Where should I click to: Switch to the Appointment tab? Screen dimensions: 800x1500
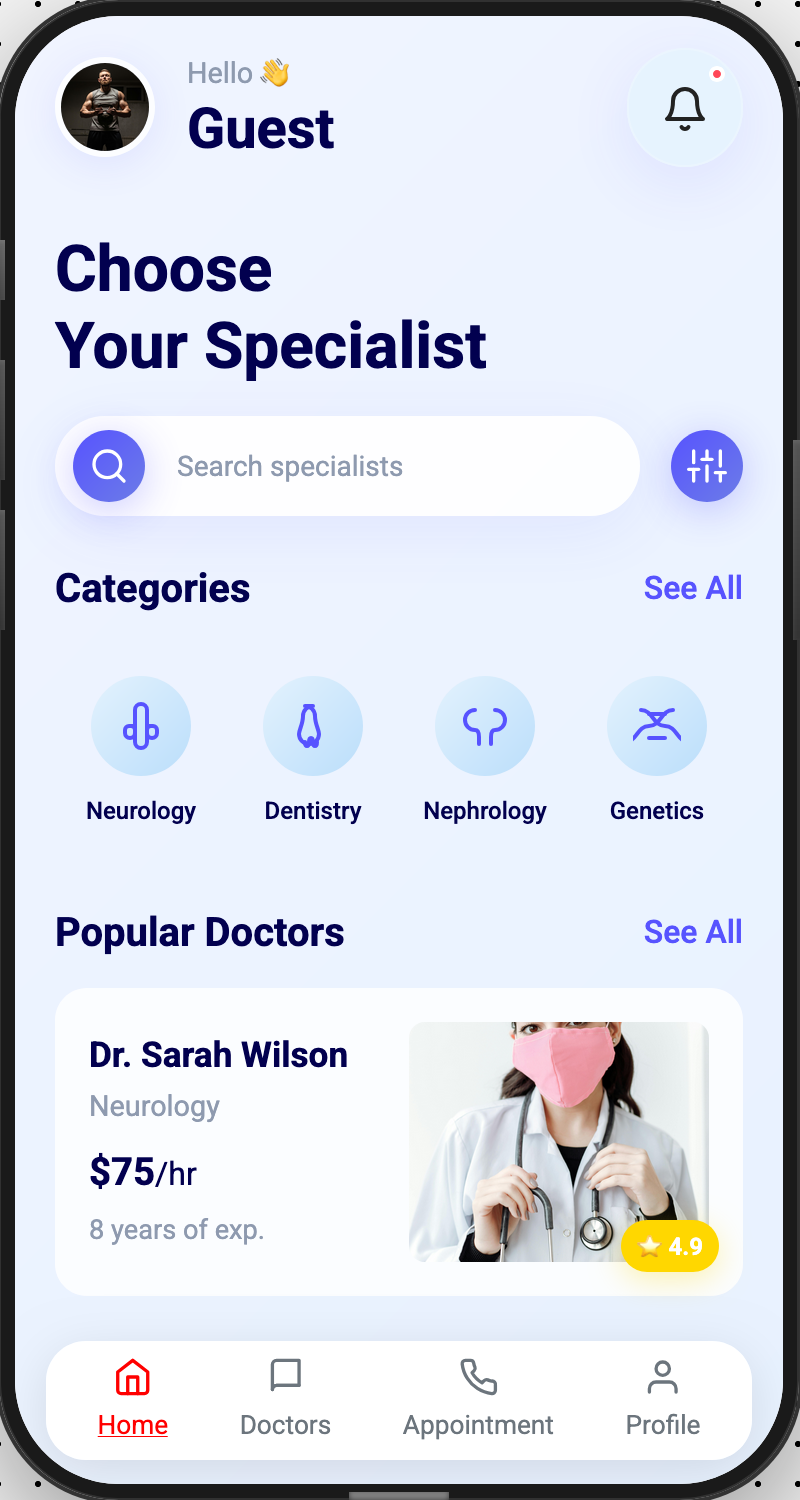[x=478, y=1398]
